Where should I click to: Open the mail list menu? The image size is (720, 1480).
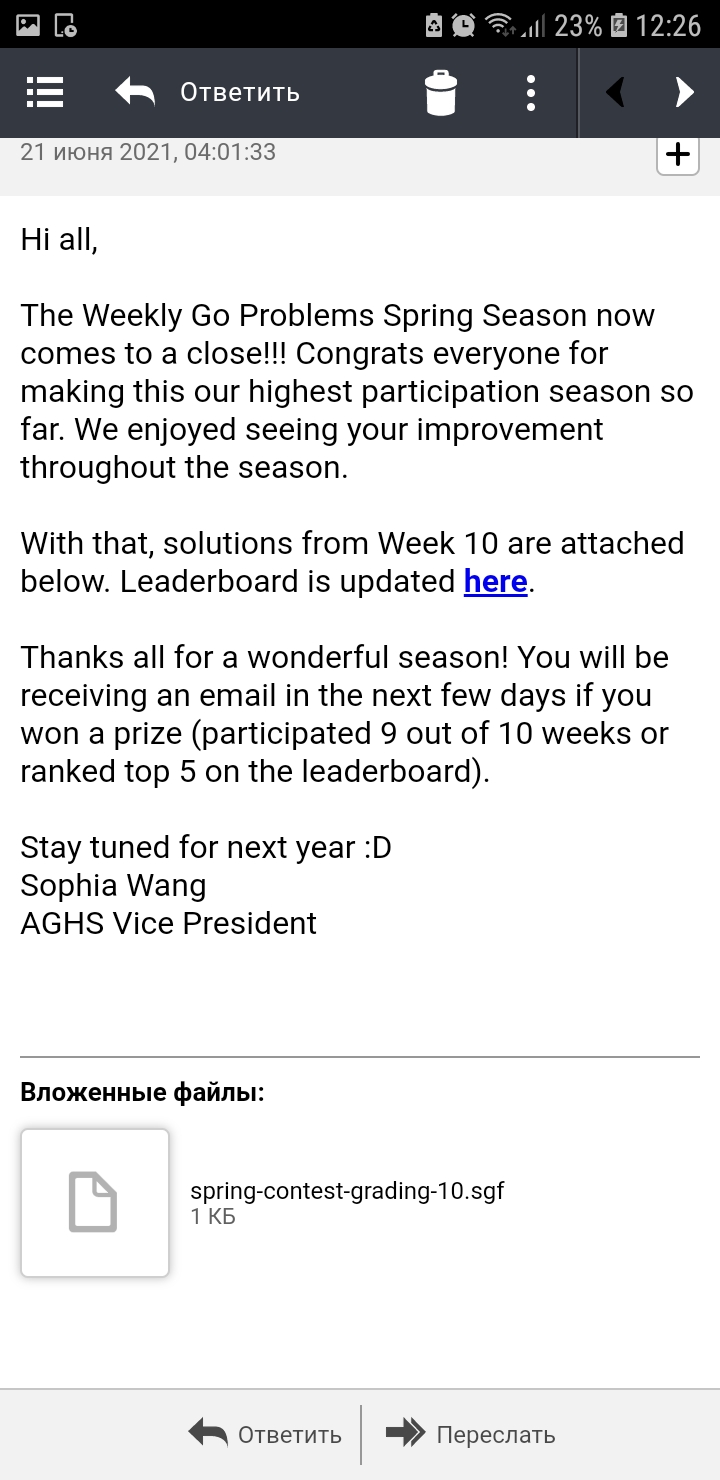coord(45,93)
